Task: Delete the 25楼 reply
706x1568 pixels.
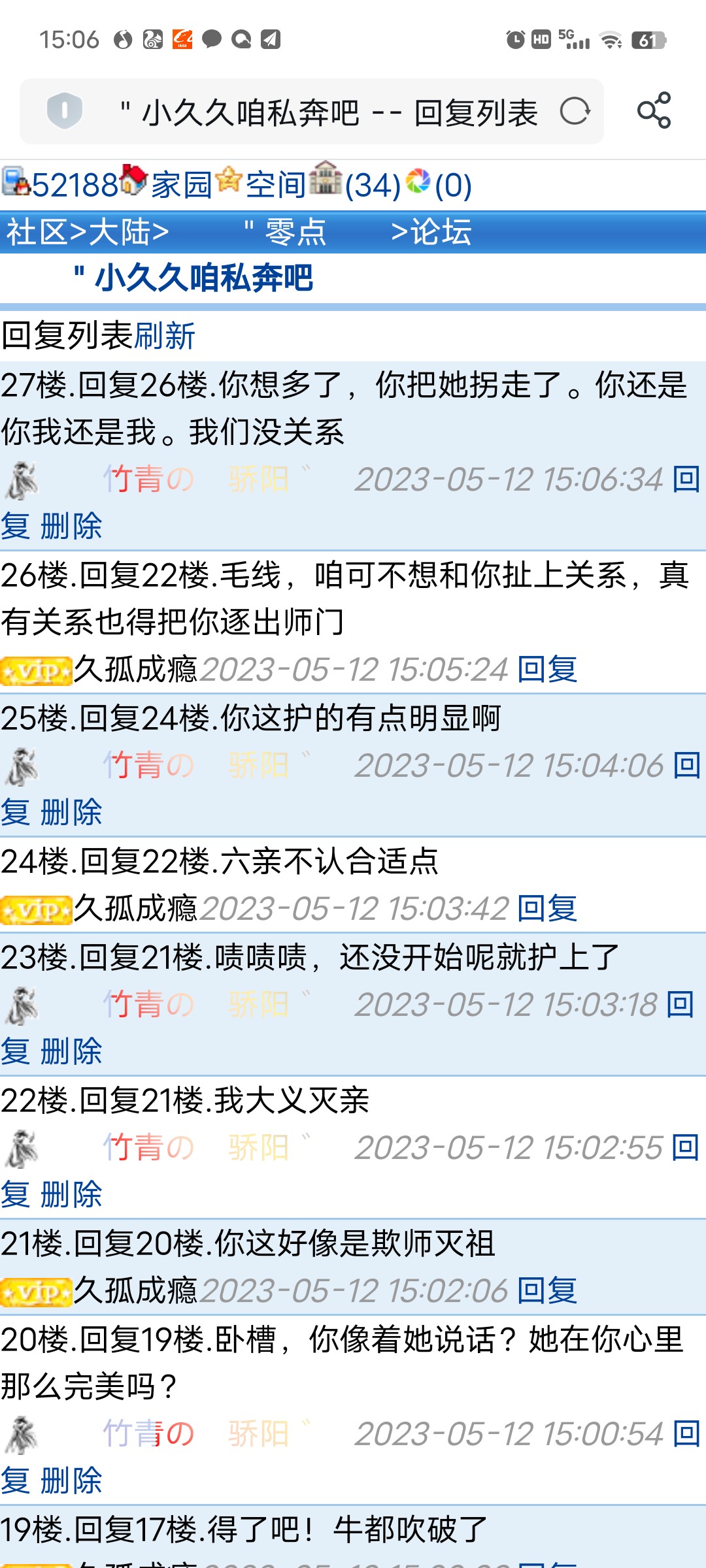Action: coord(71,812)
